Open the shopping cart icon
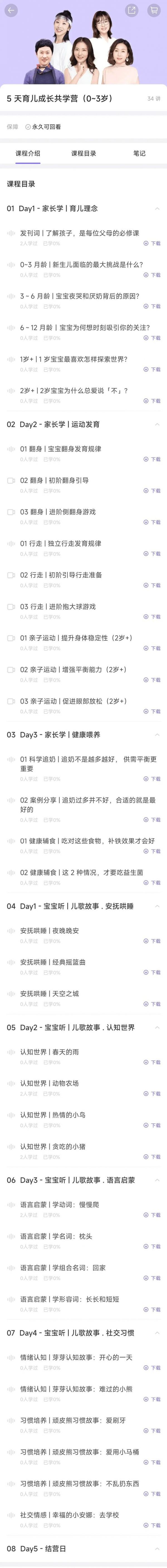This screenshot has height=1568, width=167. coord(154,10)
